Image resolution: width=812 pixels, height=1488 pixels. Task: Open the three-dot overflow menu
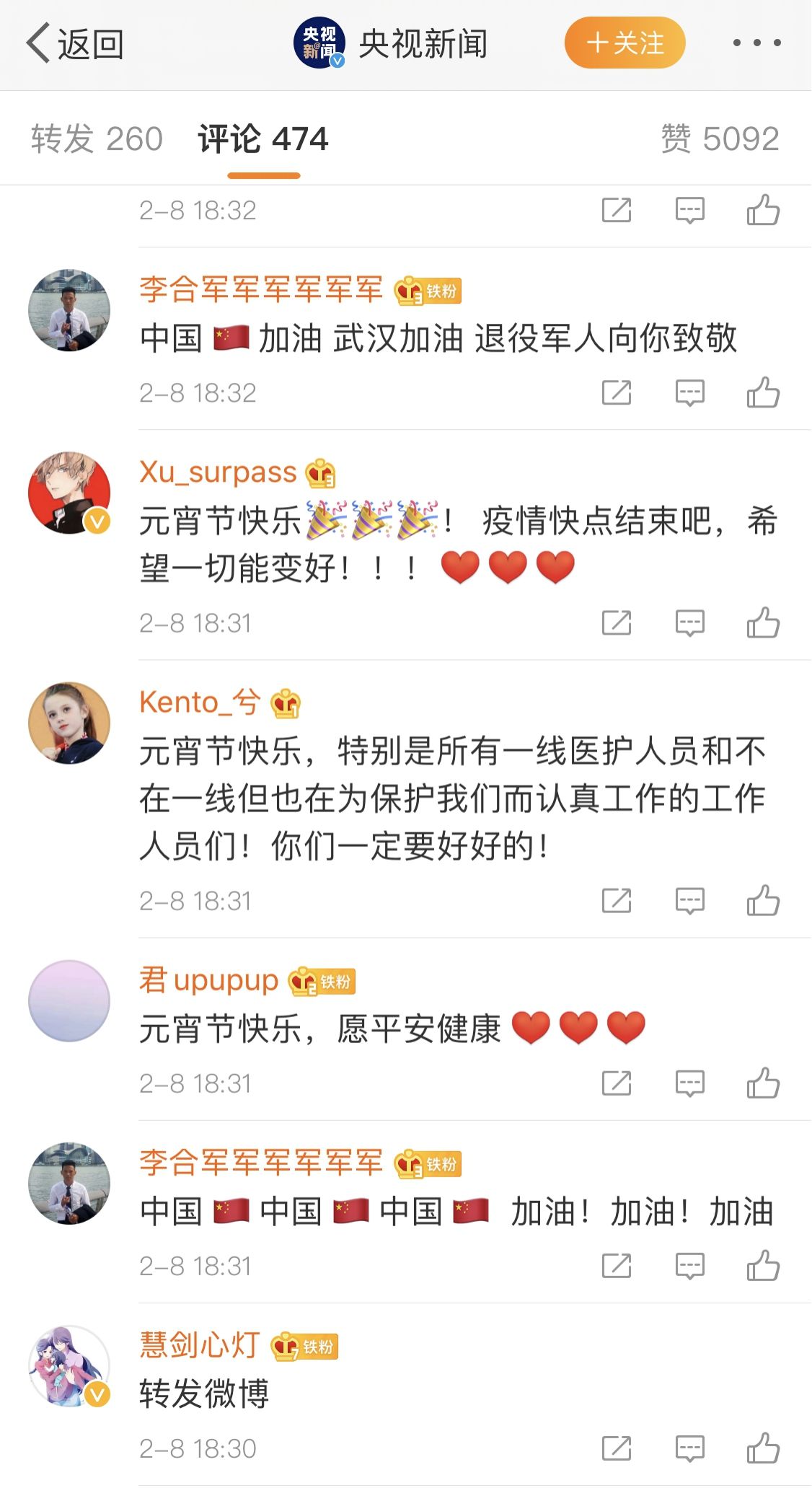point(756,43)
